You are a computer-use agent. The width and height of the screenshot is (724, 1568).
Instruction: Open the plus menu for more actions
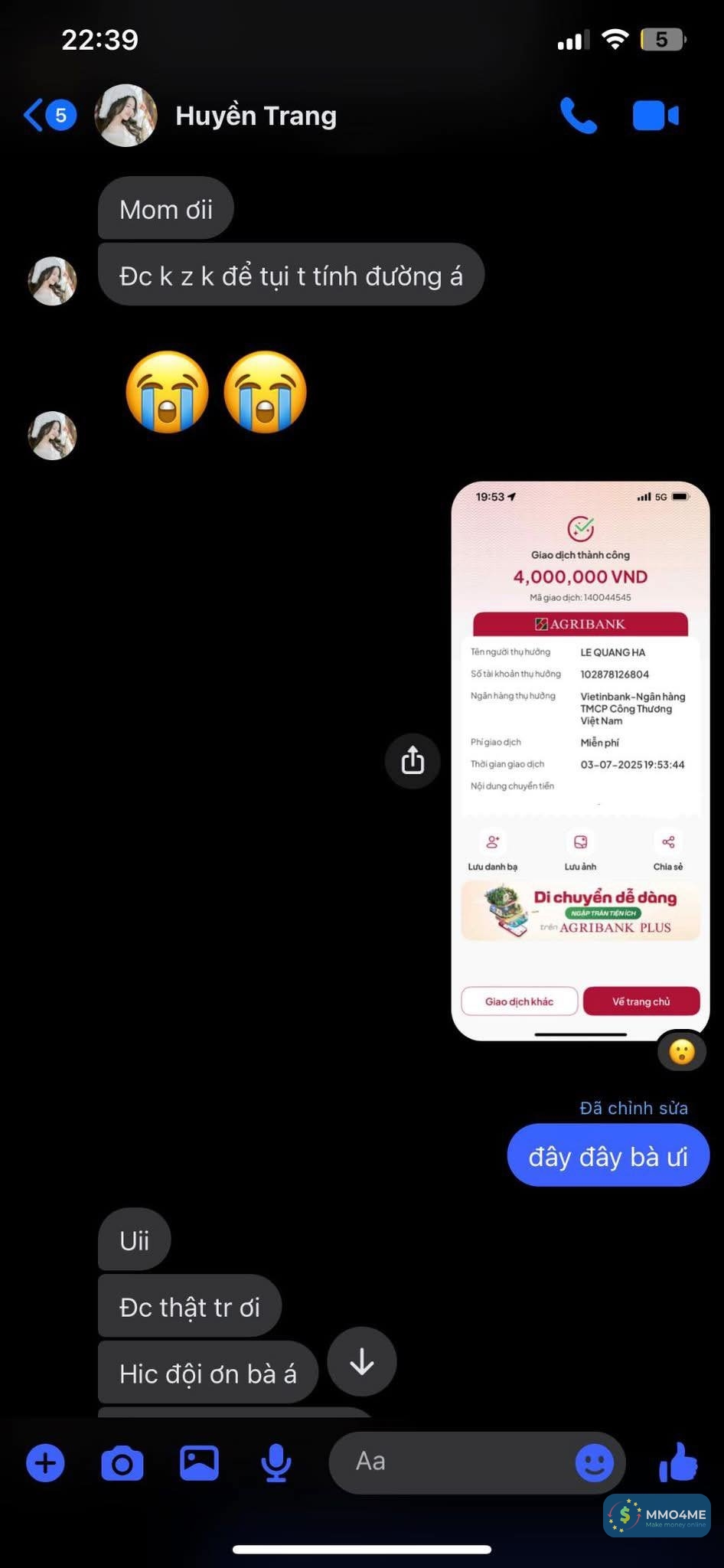[x=46, y=1463]
